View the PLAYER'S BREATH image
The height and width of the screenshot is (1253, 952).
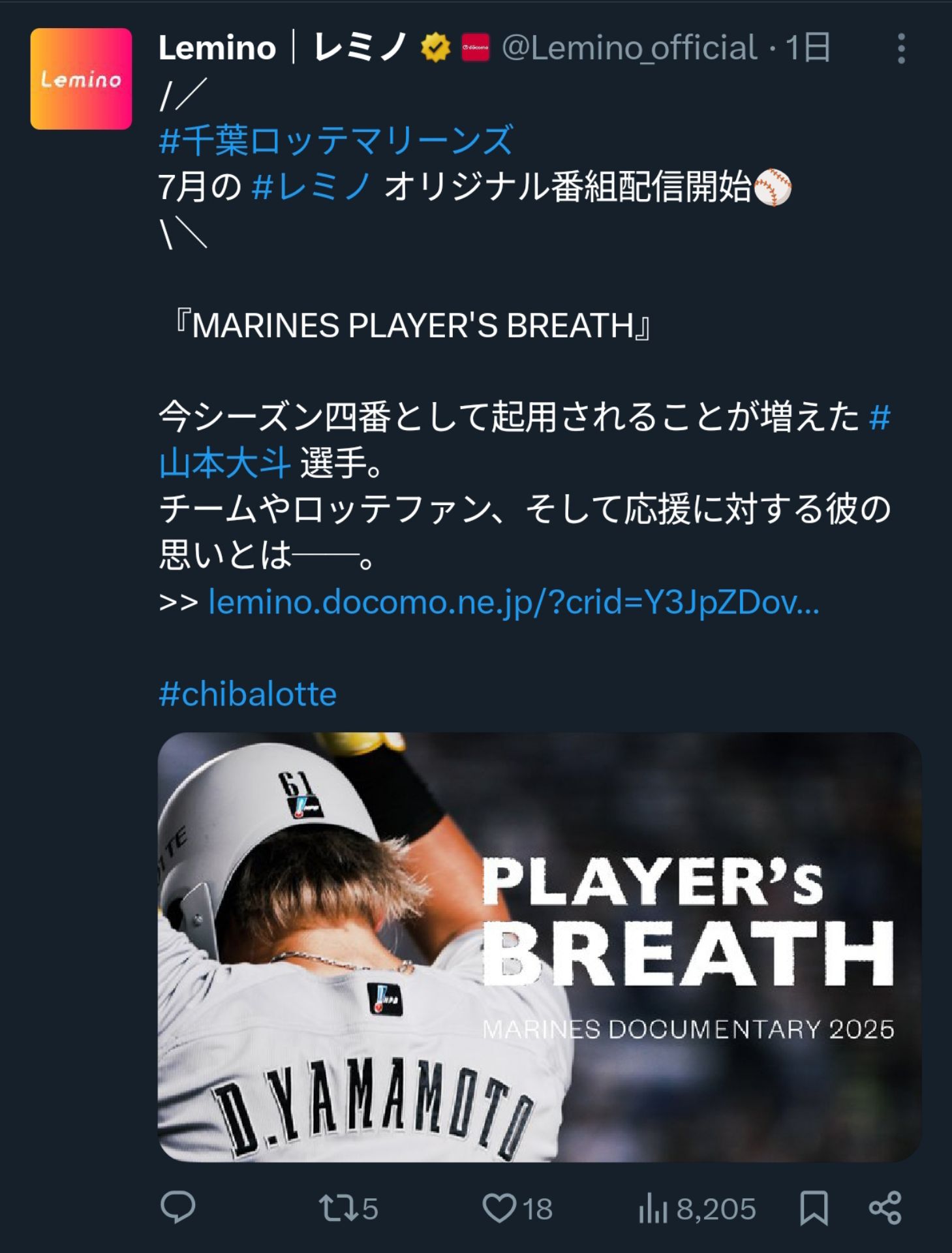539,946
